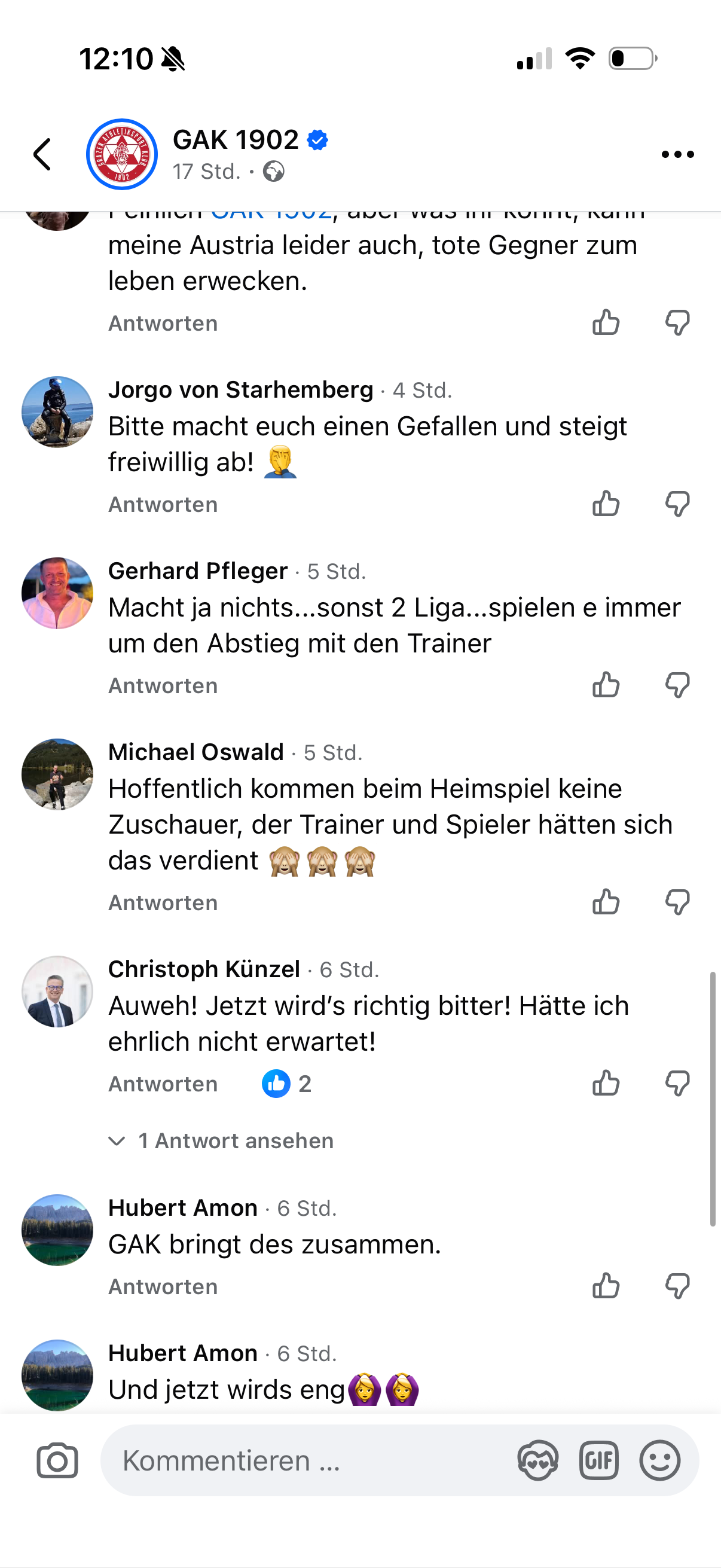Dislike Hubert Amon's 'GAK bringt des zusammen' comment
Screen dimensions: 721x1568
coord(677,1286)
